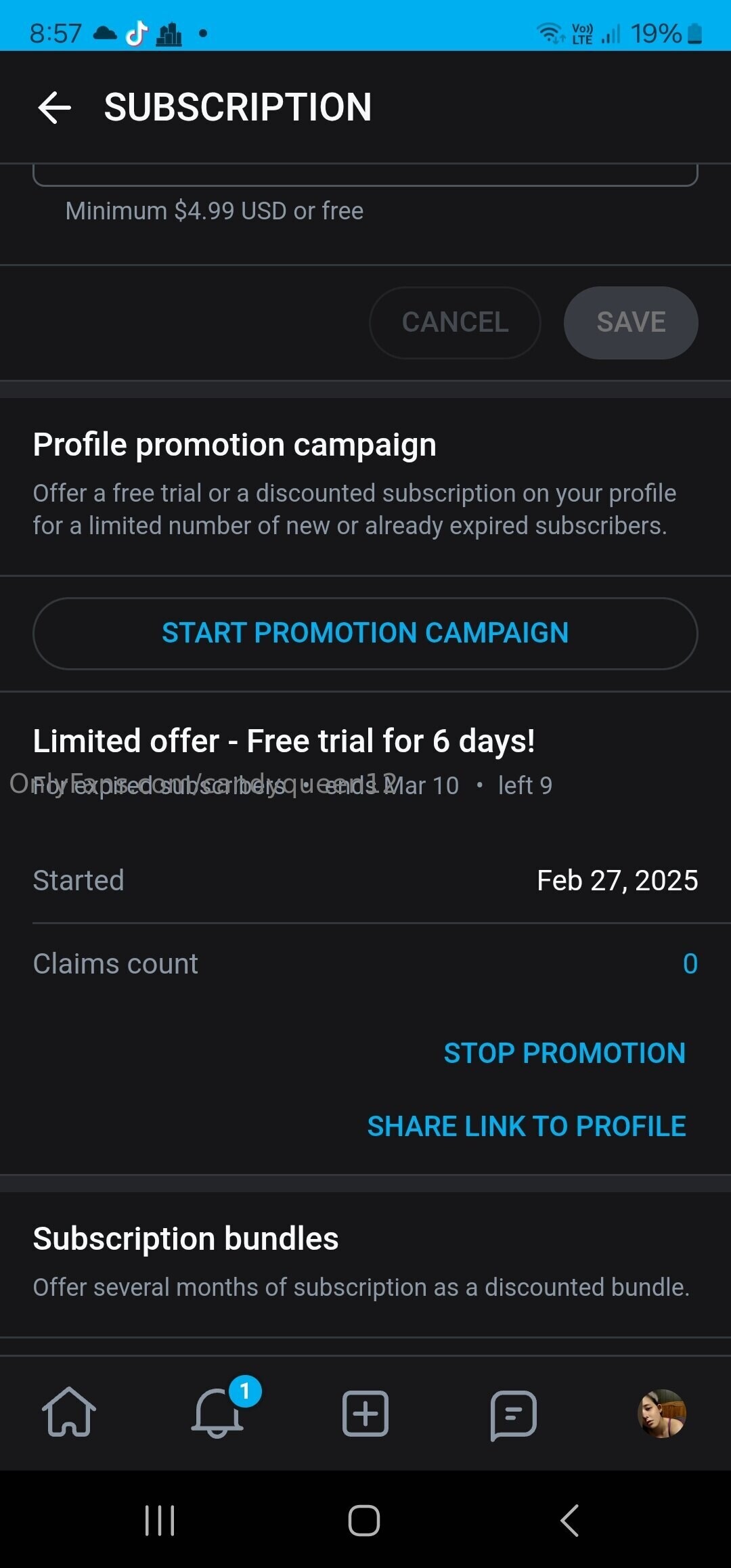Open the messages tab
The width and height of the screenshot is (731, 1568).
pos(513,1413)
